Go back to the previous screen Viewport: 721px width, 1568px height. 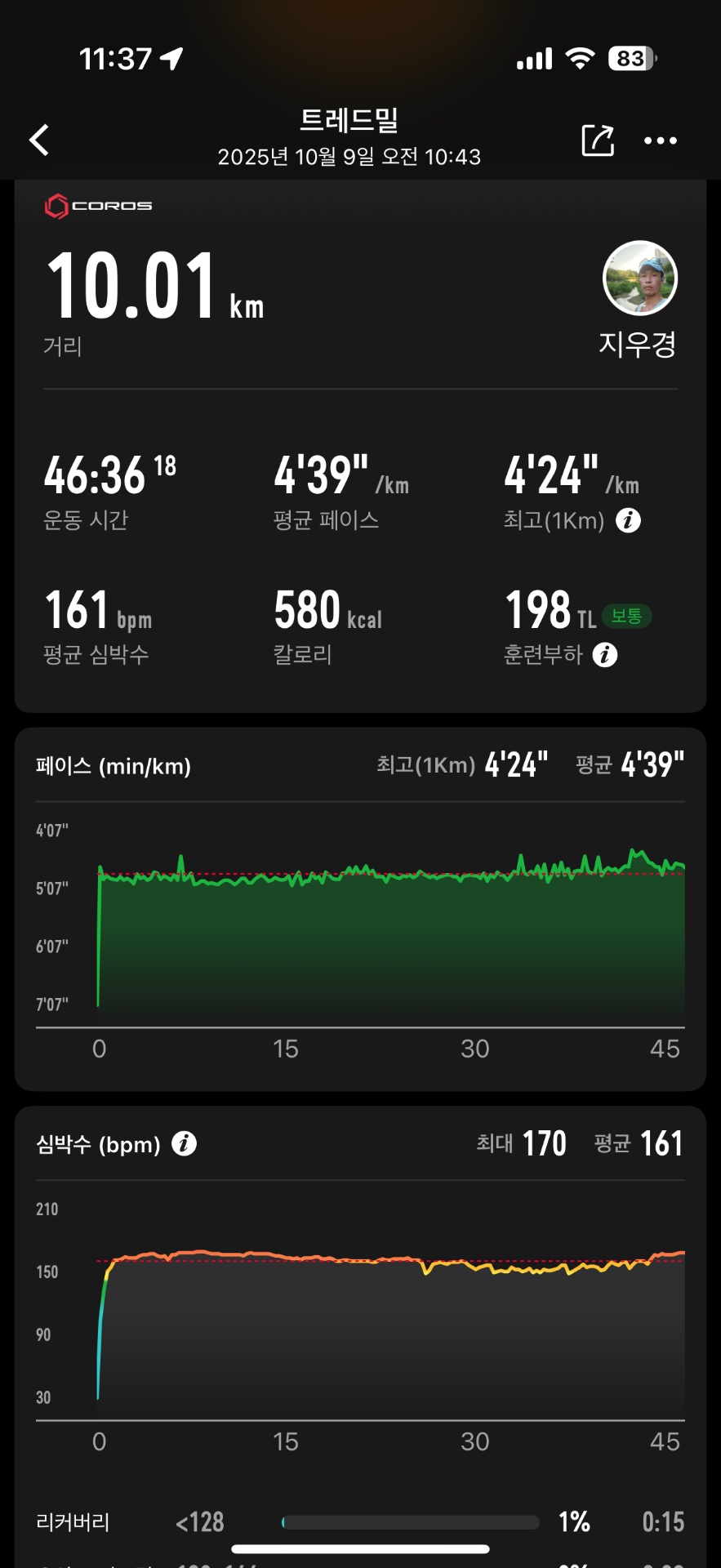pos(39,140)
